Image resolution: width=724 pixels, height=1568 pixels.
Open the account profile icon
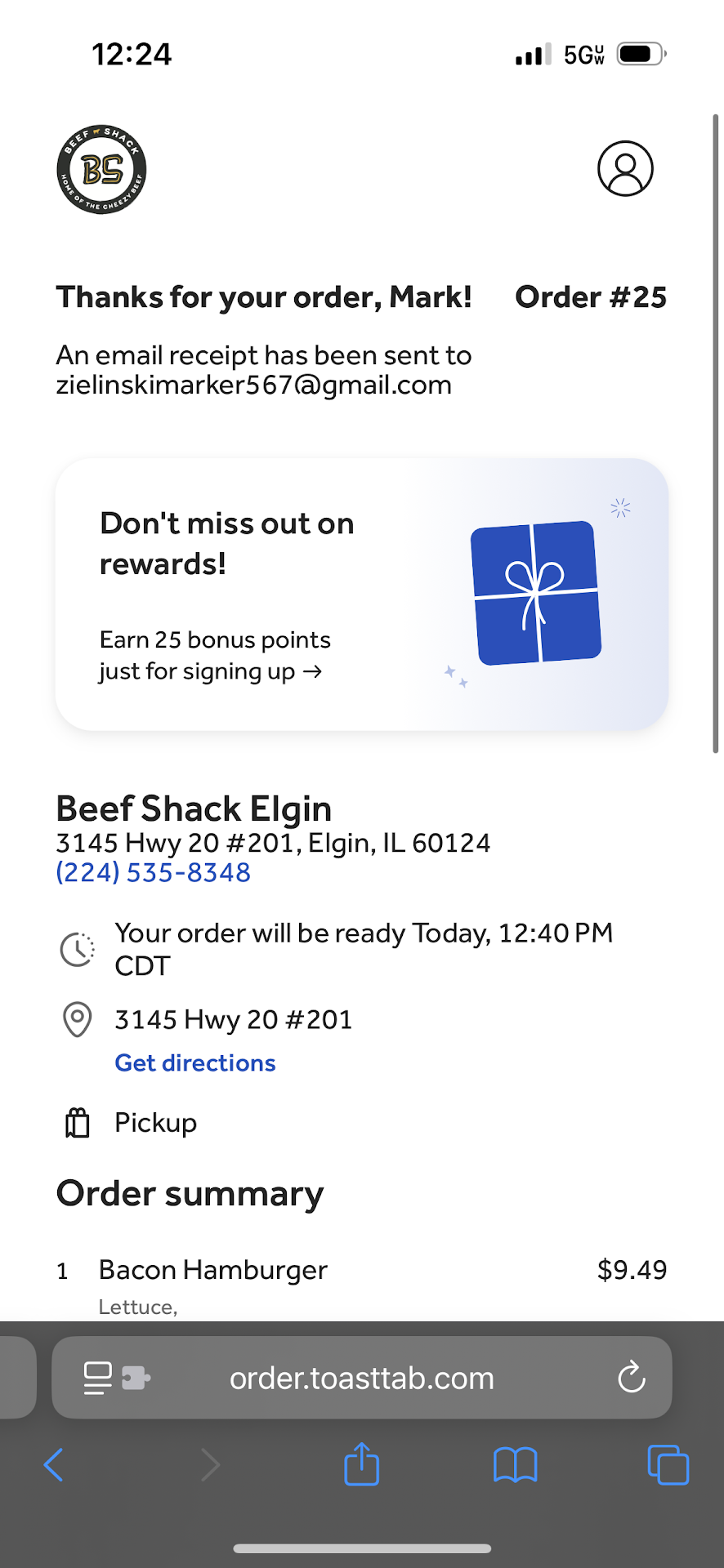coord(625,169)
